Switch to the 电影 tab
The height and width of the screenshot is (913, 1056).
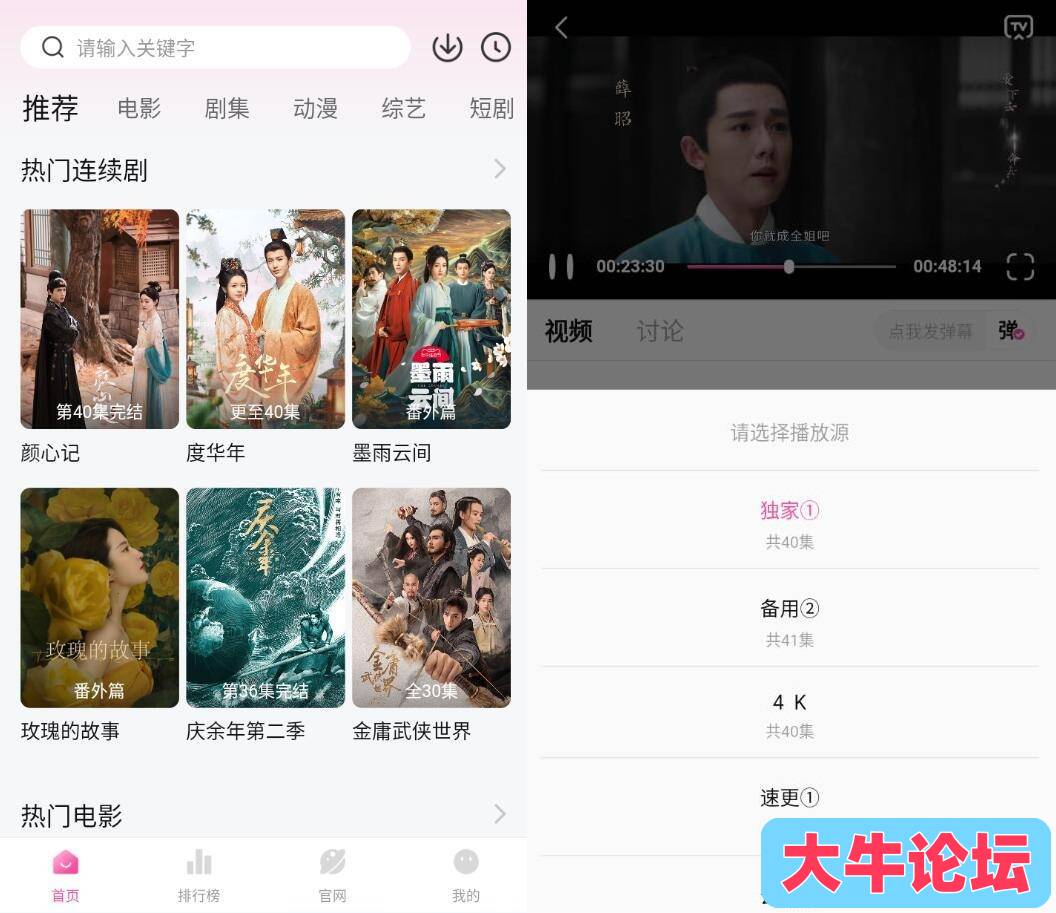pyautogui.click(x=139, y=109)
